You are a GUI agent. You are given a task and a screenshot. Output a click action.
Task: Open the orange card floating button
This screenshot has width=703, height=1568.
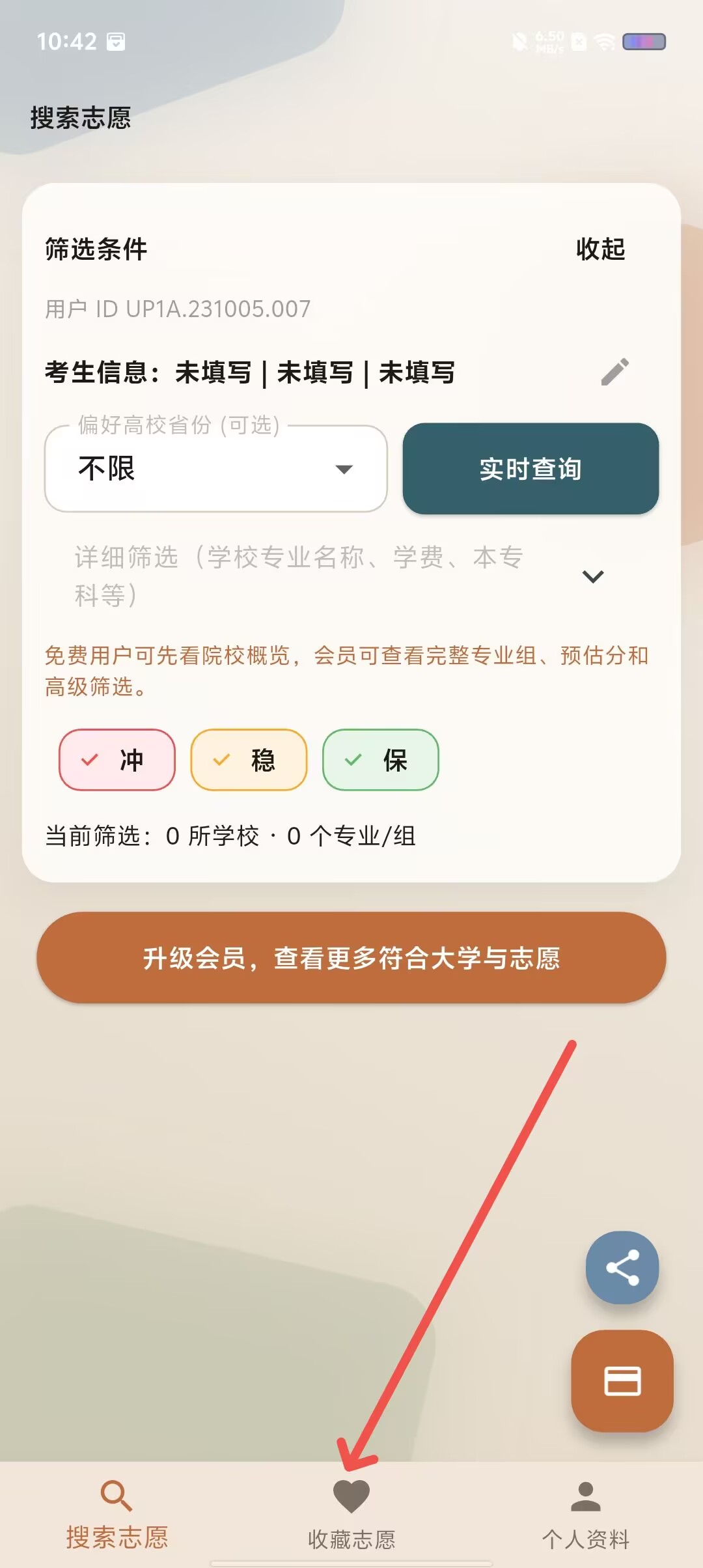pyautogui.click(x=622, y=1381)
